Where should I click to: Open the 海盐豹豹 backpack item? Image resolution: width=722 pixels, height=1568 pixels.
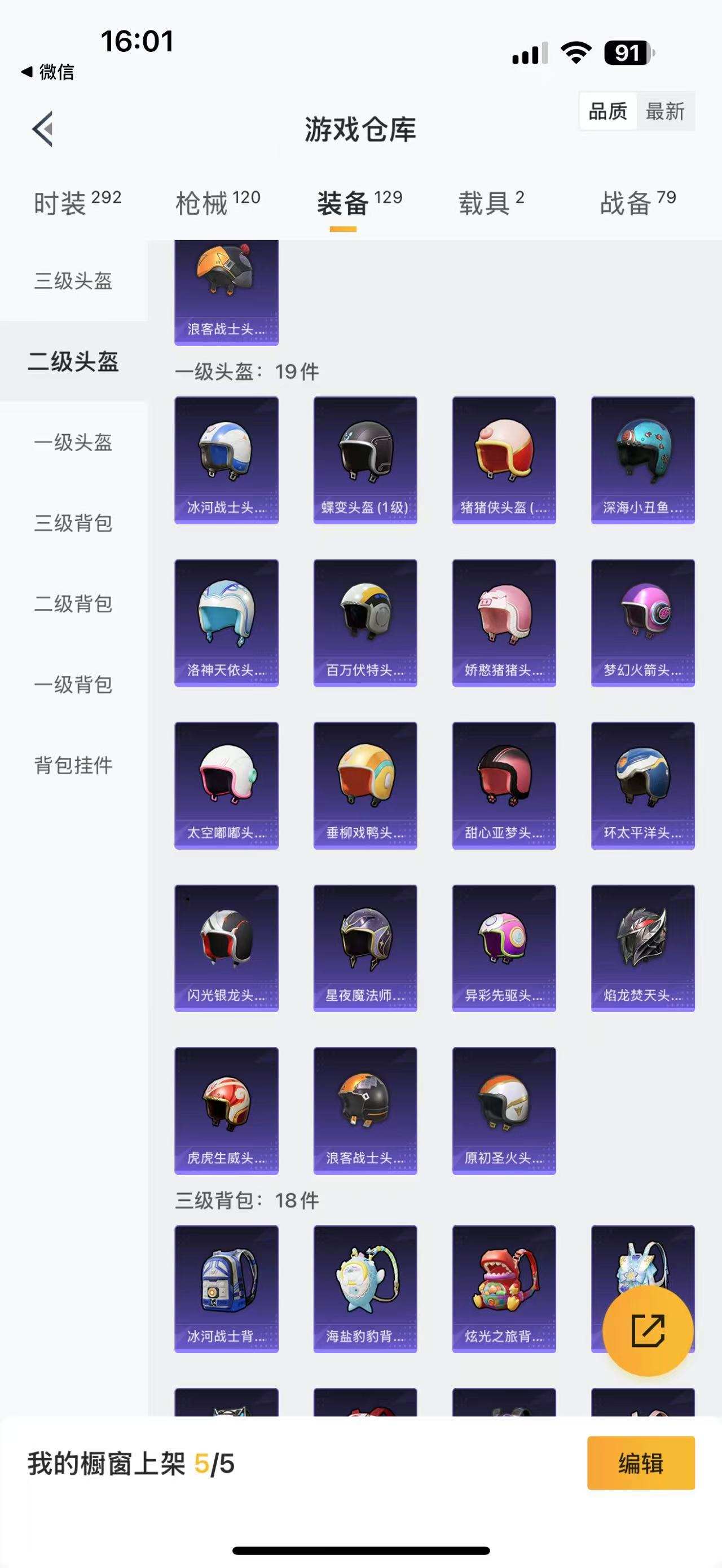364,1288
